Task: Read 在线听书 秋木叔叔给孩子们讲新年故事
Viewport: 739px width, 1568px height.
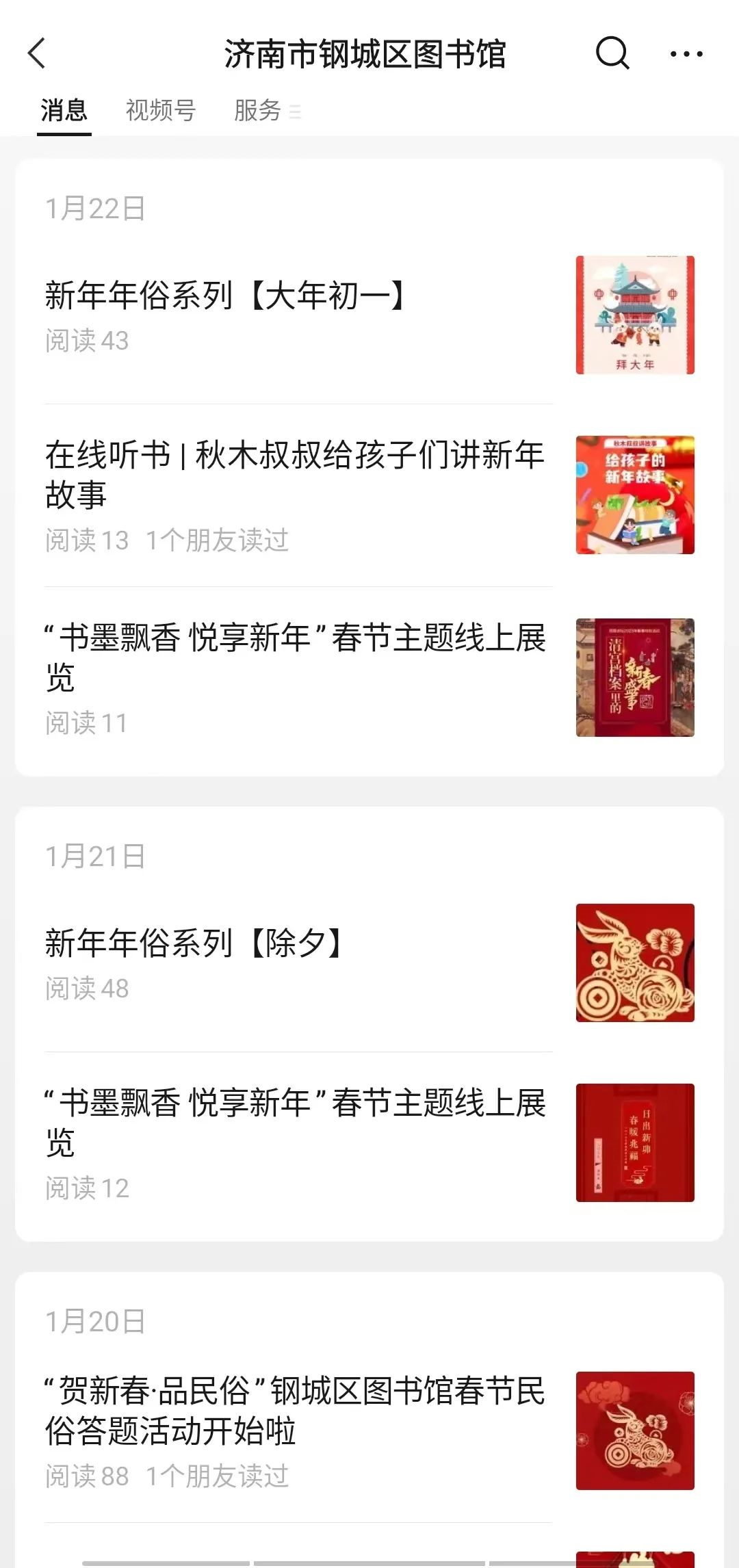Action: (294, 474)
